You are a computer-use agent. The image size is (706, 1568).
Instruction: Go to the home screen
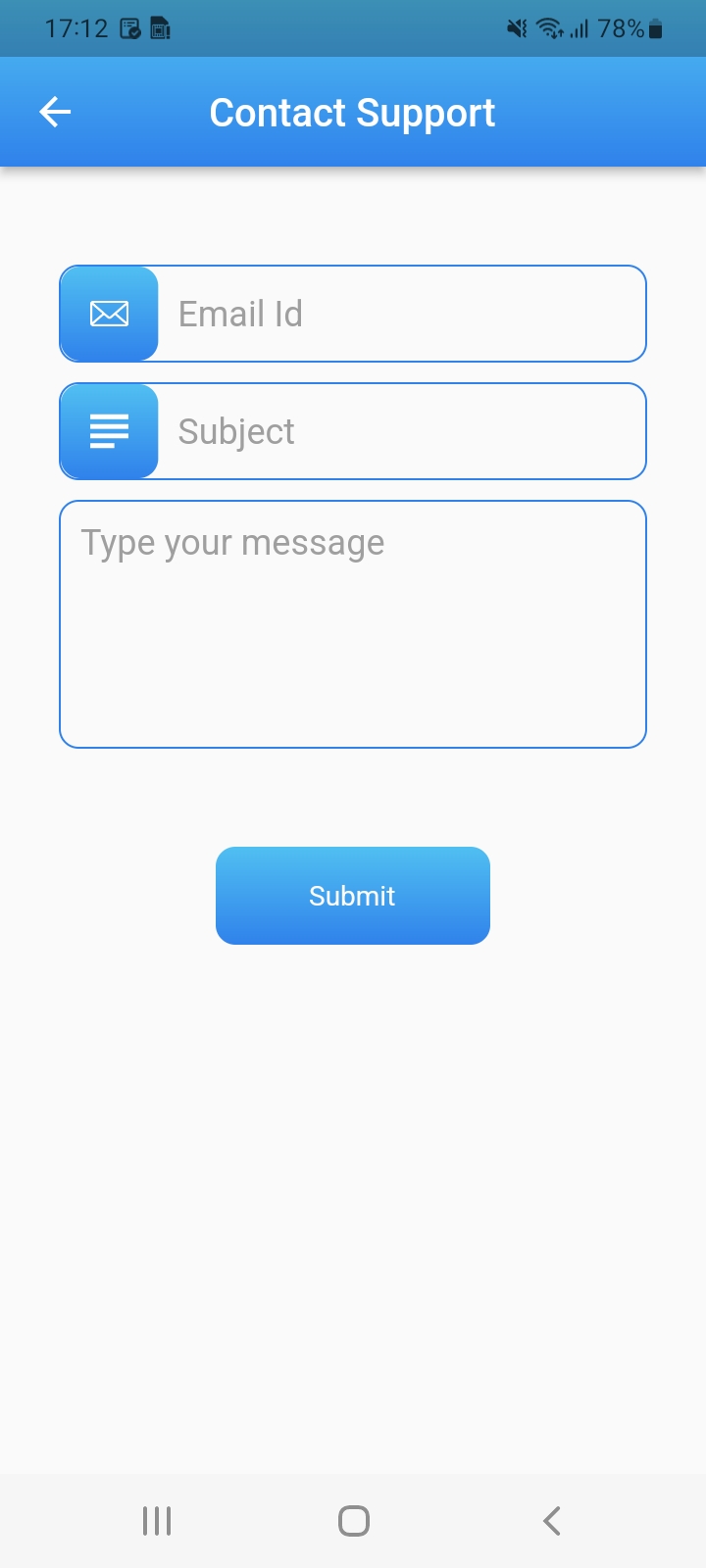pos(353,1521)
